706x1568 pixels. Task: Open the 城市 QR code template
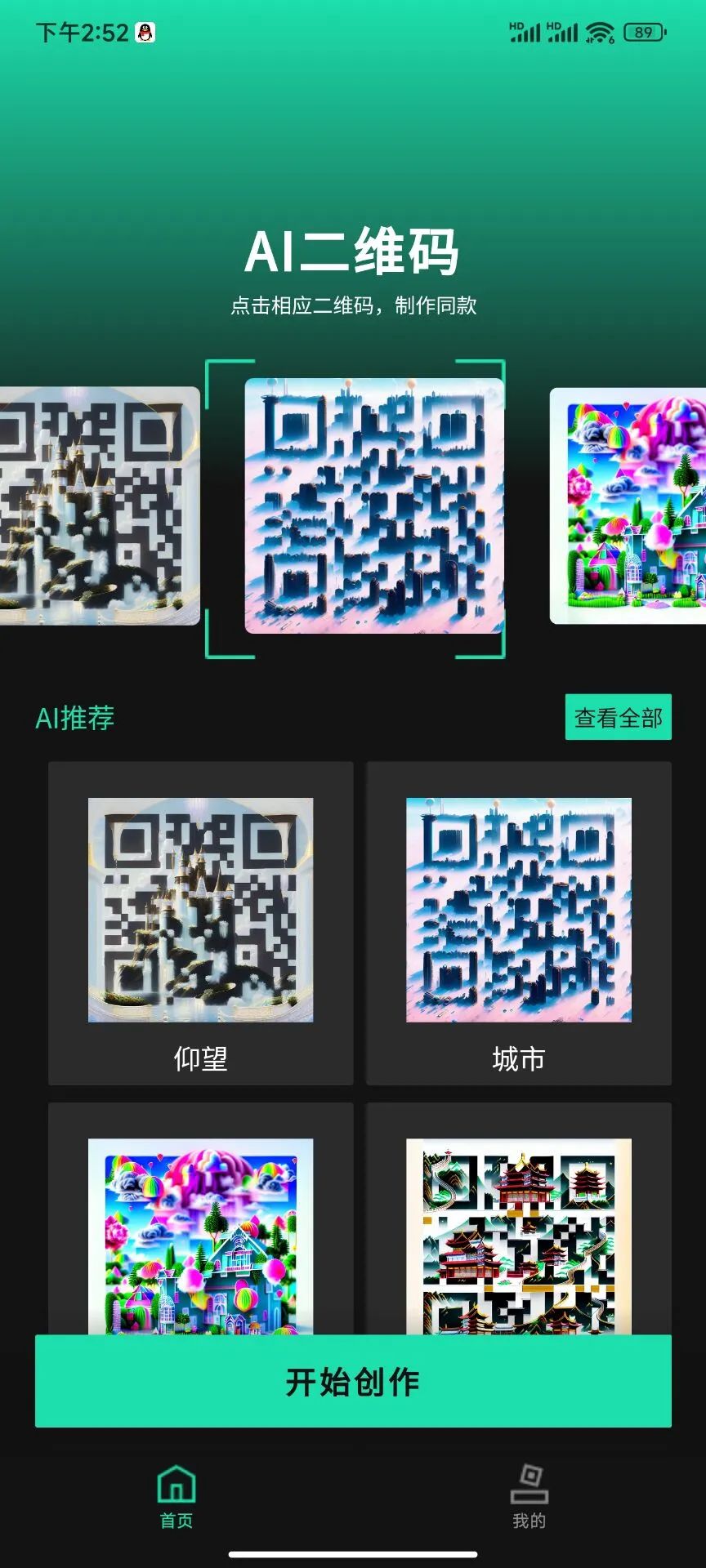coord(518,923)
